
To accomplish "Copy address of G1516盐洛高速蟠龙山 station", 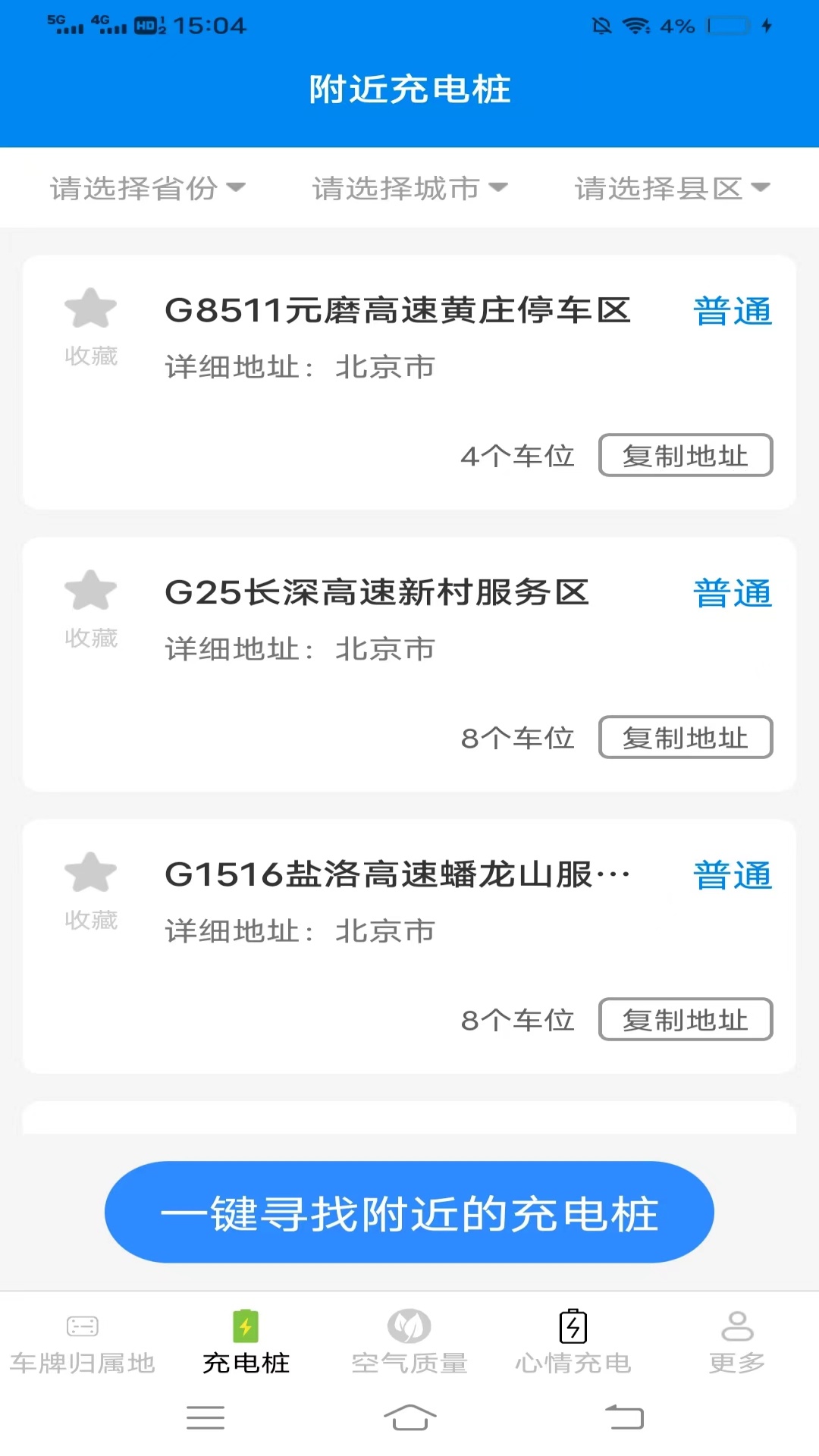I will pos(685,1020).
